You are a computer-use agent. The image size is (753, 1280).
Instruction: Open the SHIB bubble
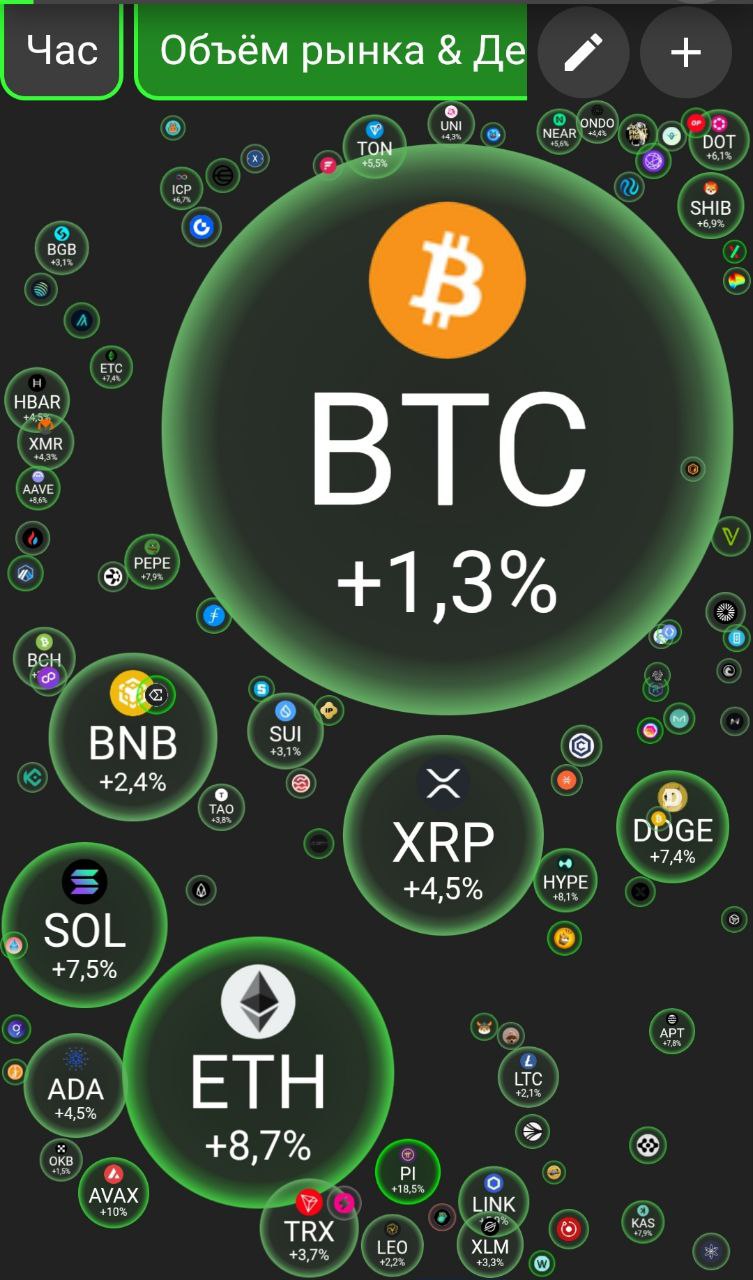(x=711, y=208)
